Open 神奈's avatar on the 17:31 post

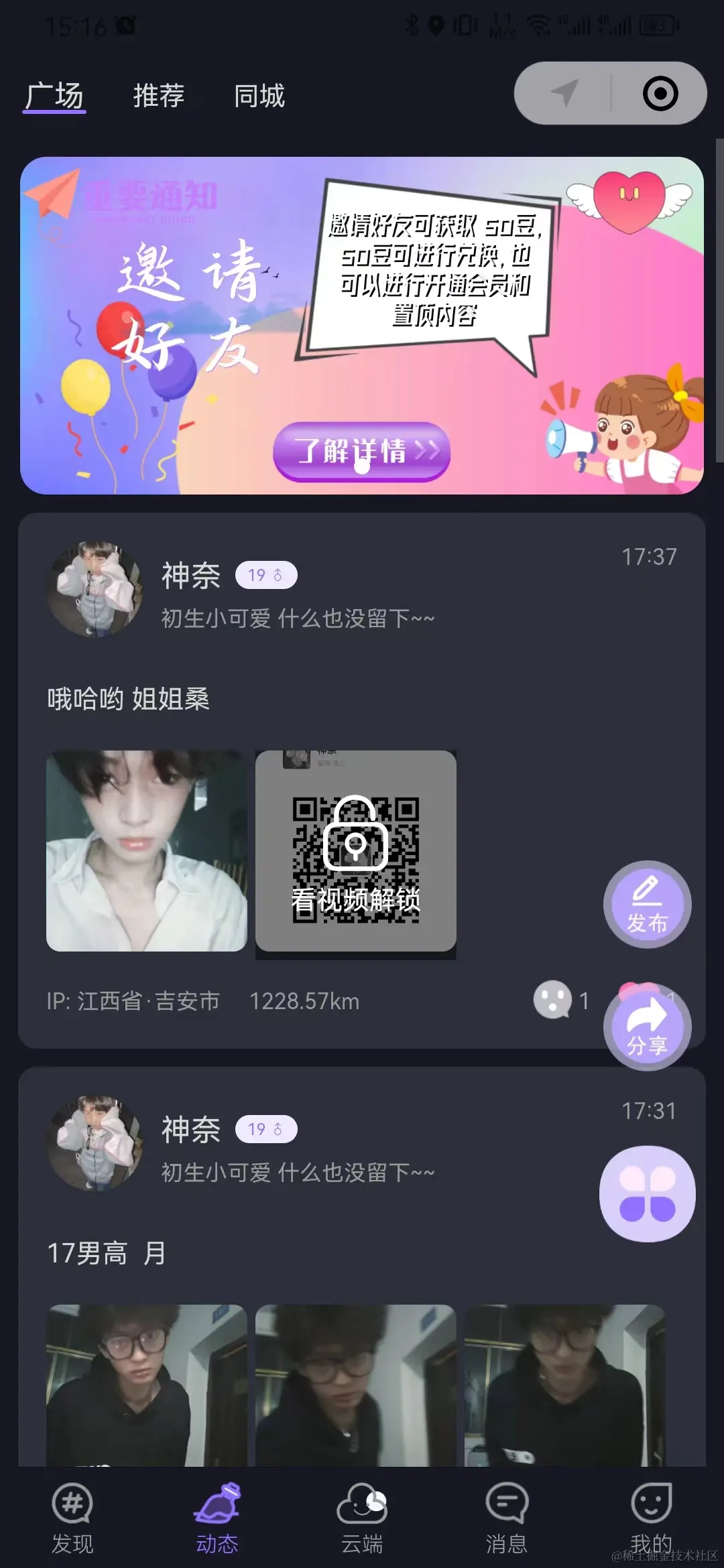tap(95, 1142)
